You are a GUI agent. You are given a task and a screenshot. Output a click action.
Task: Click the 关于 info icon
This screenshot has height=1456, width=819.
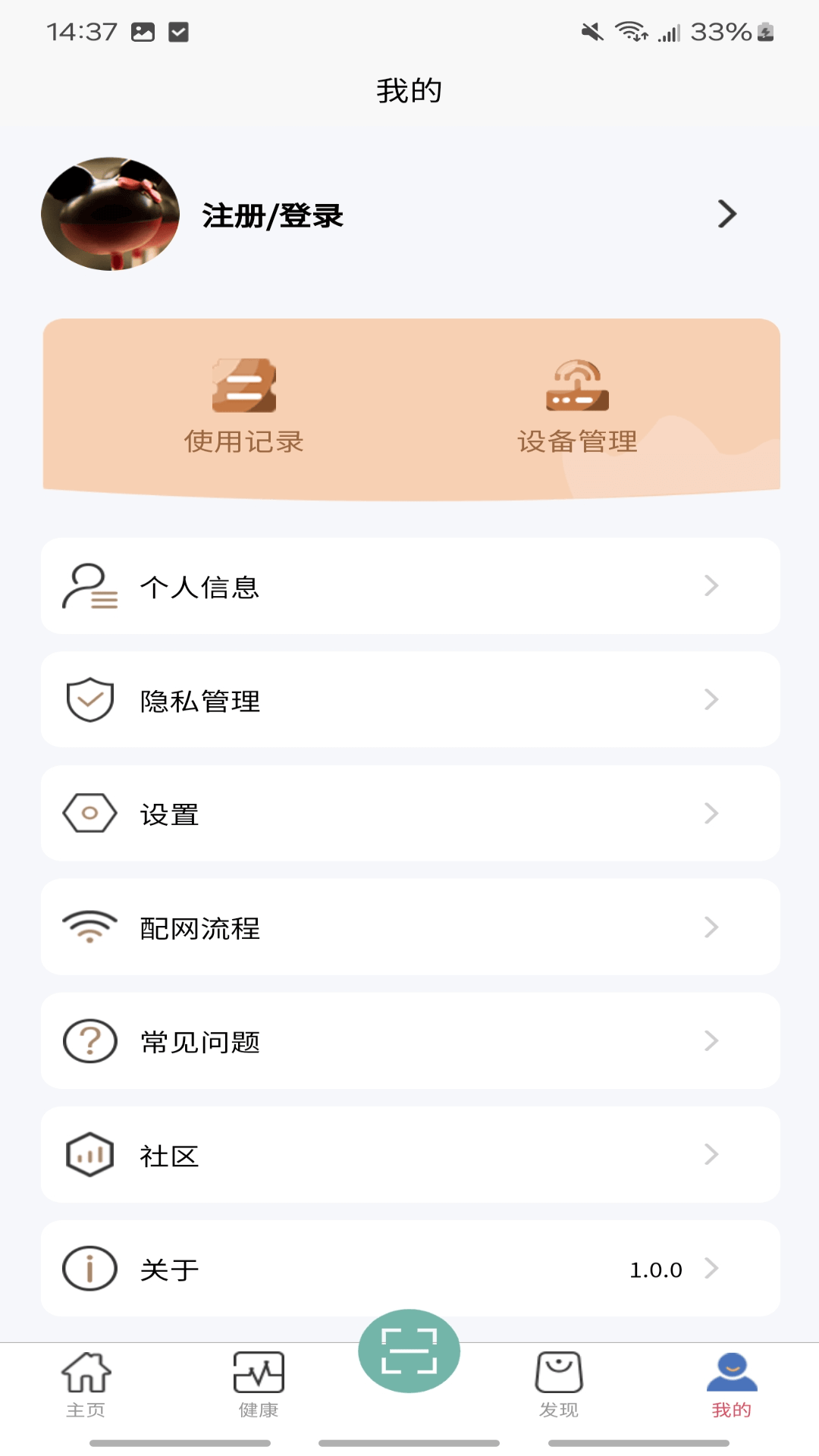click(x=89, y=1268)
